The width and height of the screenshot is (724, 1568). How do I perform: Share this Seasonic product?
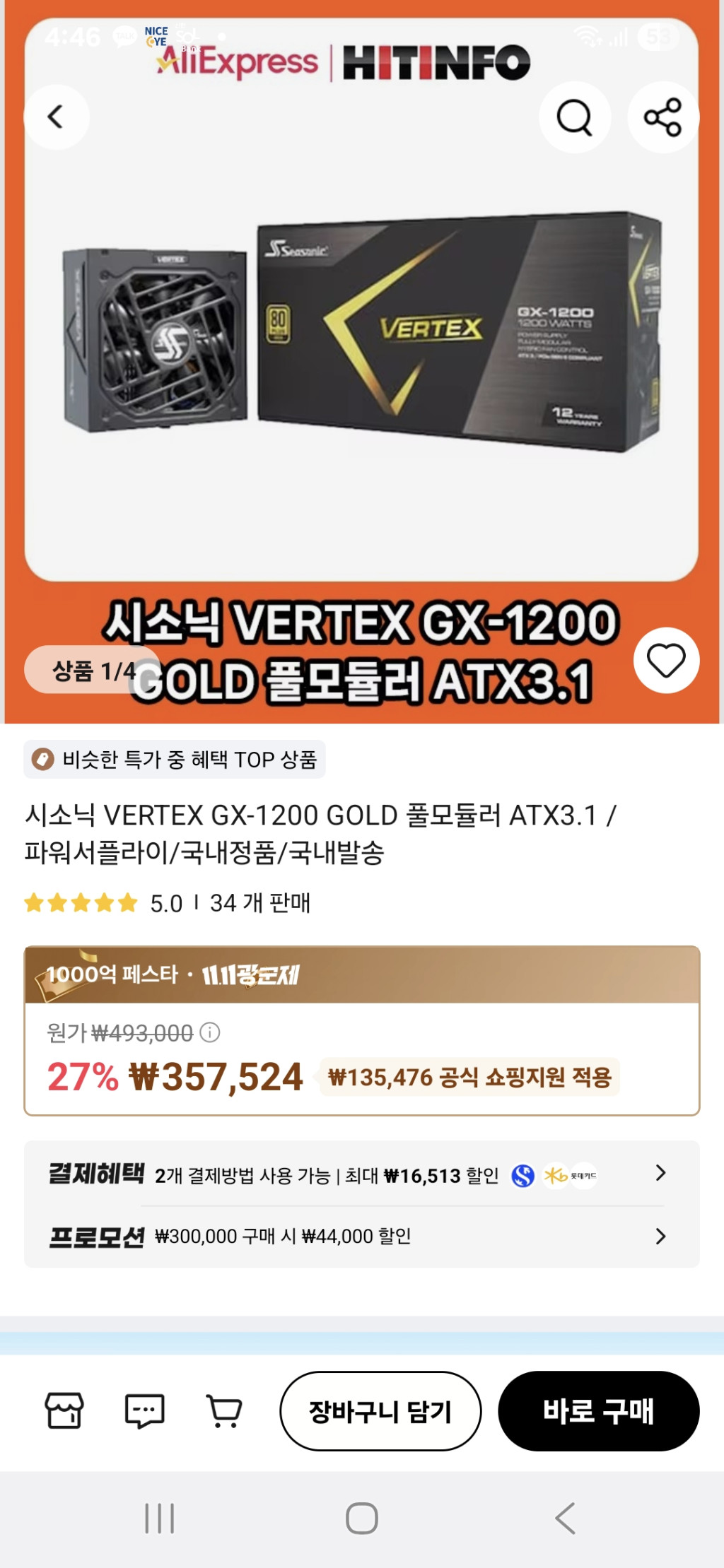662,117
